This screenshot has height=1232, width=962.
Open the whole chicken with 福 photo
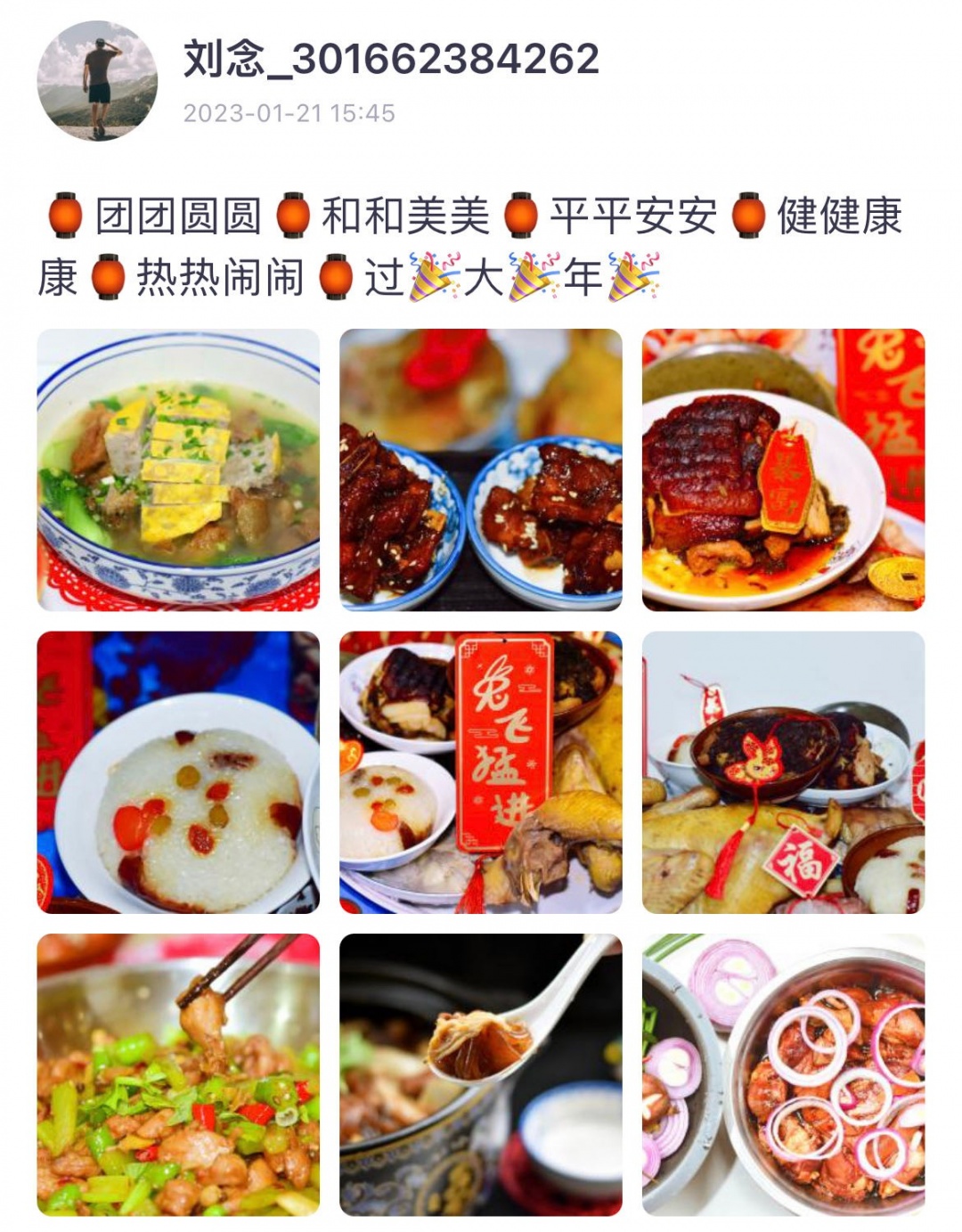pos(783,772)
